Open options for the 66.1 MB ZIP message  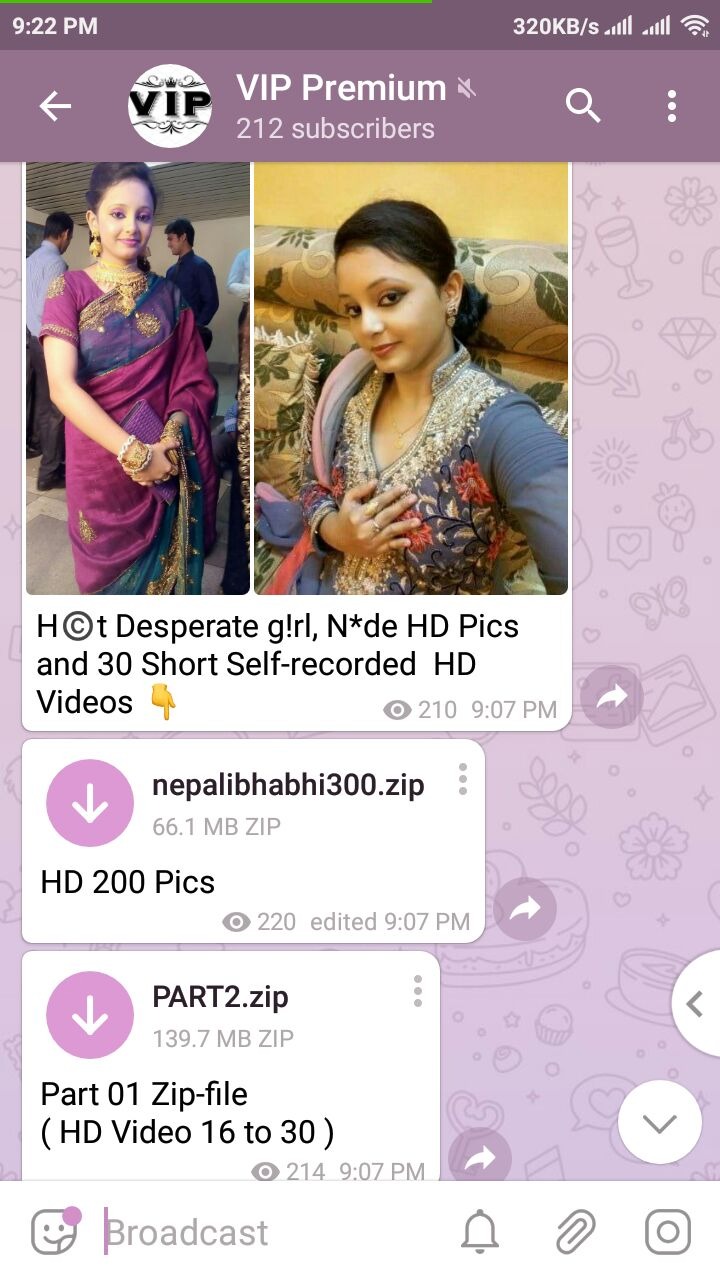coord(462,780)
